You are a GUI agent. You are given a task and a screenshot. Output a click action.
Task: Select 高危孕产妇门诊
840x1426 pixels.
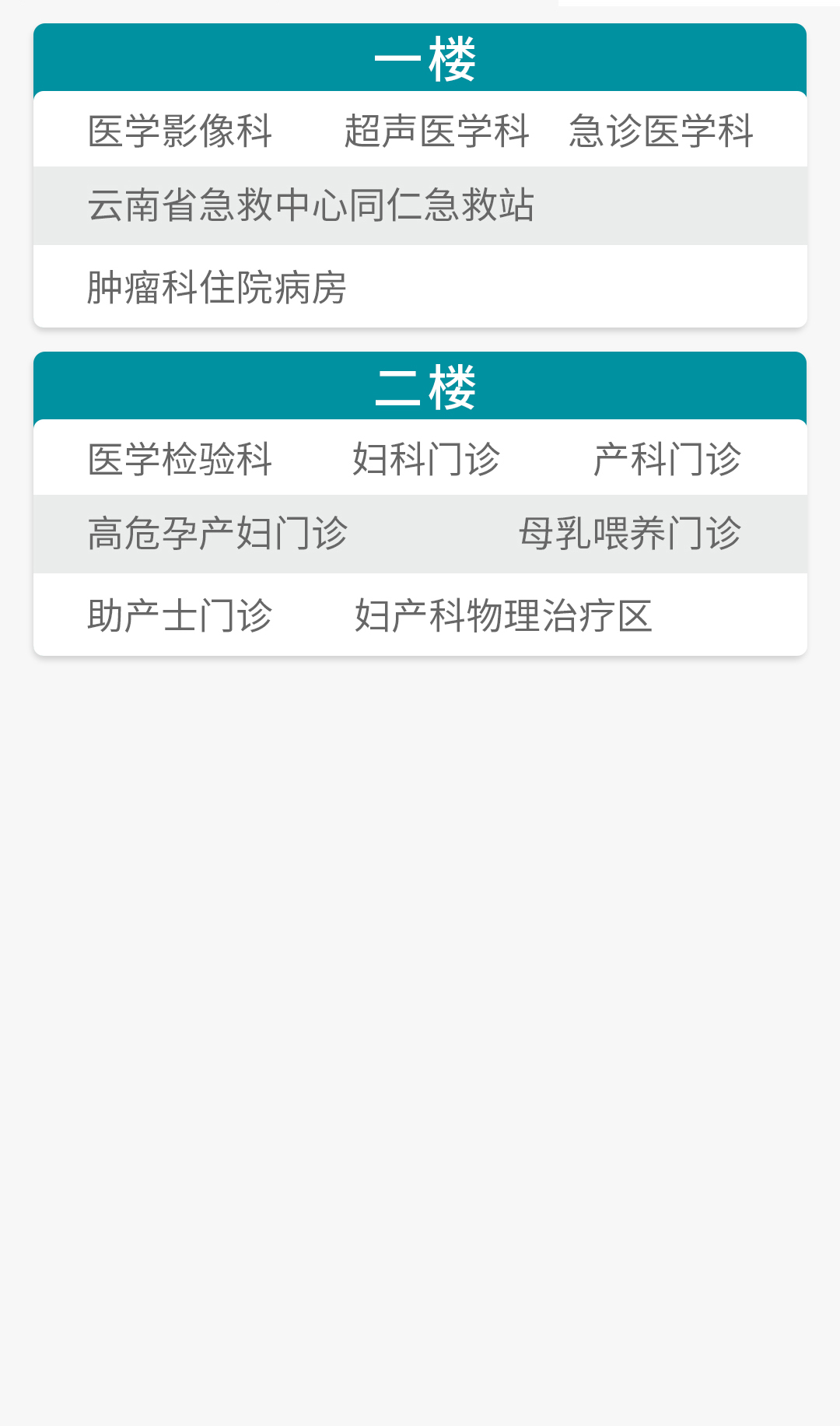pyautogui.click(x=218, y=534)
